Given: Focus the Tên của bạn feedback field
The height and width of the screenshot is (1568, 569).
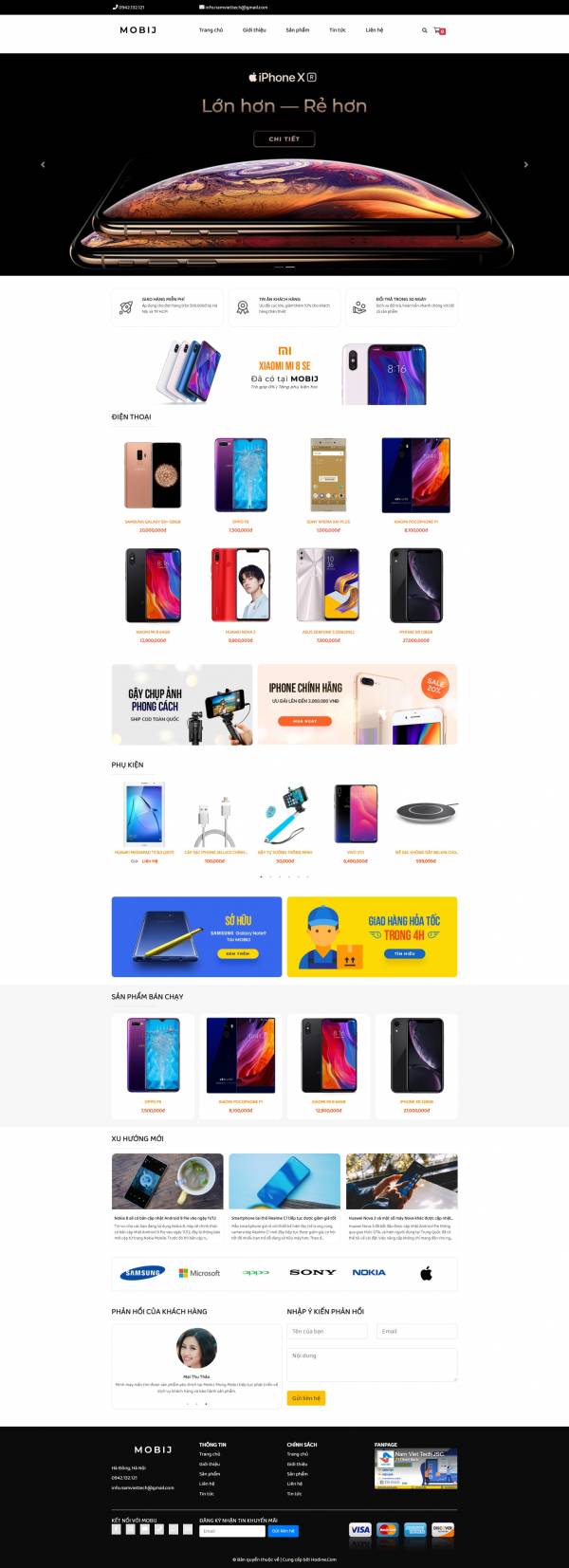Looking at the screenshot, I should [326, 1331].
